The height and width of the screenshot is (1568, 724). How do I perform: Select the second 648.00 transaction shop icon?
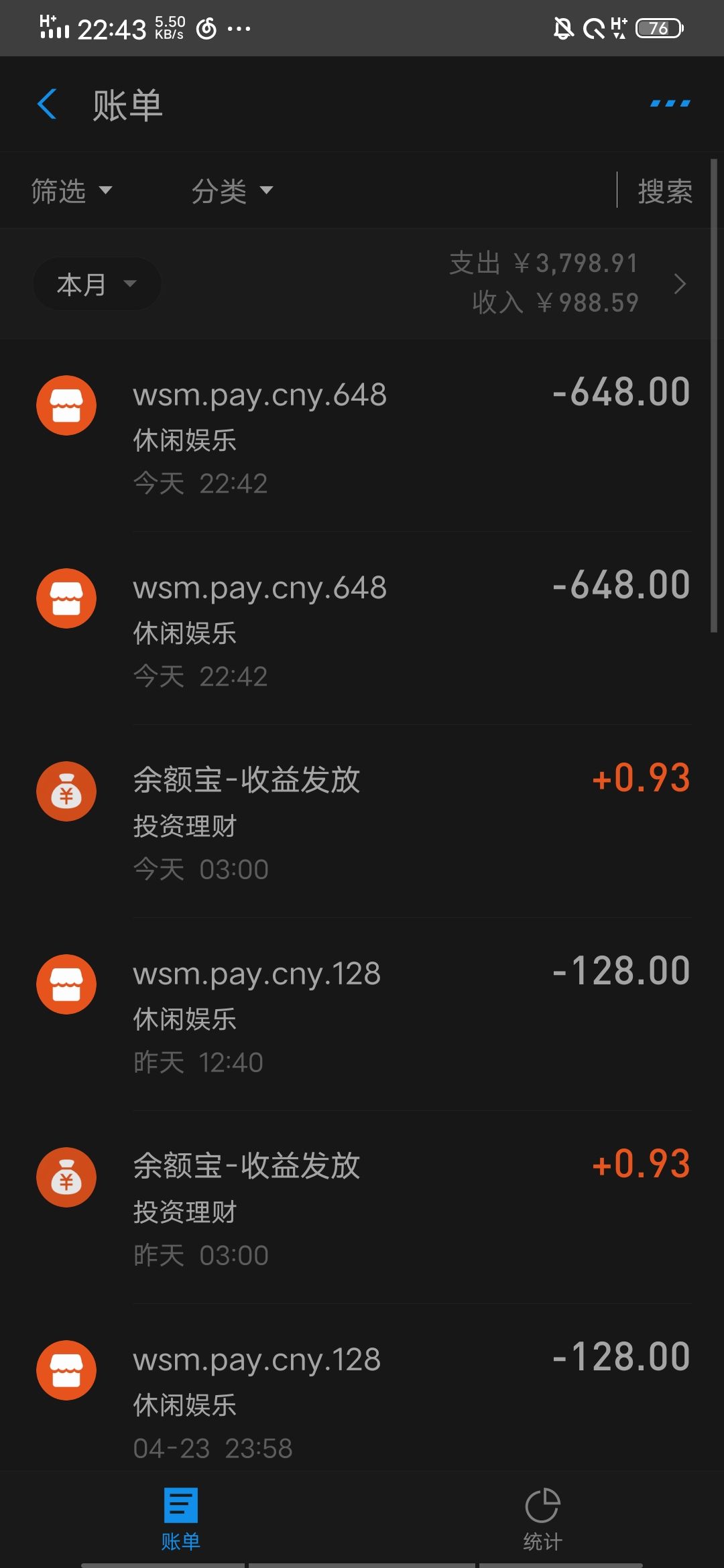(x=66, y=598)
